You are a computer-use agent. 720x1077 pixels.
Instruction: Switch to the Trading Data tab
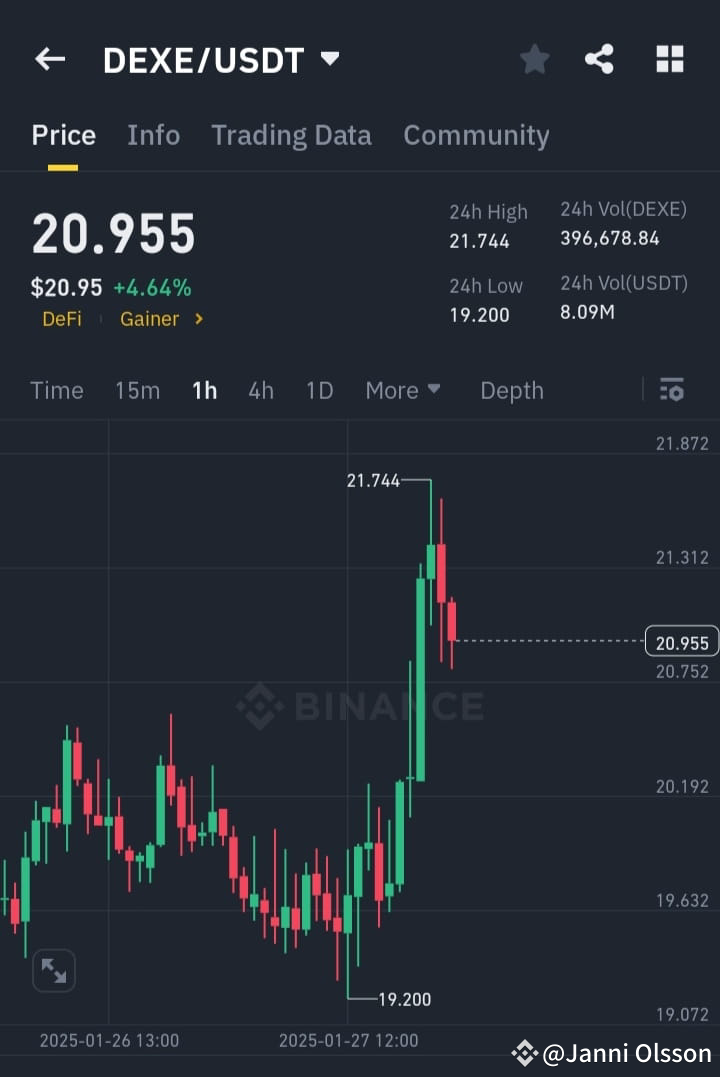[x=291, y=135]
